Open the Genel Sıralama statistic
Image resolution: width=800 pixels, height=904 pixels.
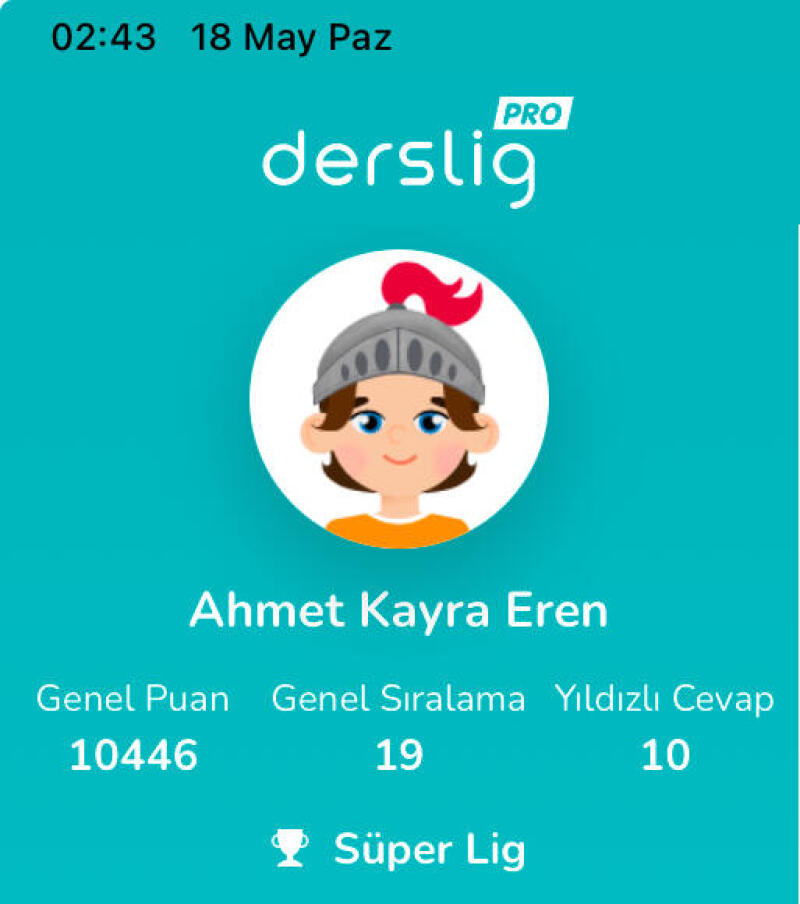pyautogui.click(x=397, y=700)
